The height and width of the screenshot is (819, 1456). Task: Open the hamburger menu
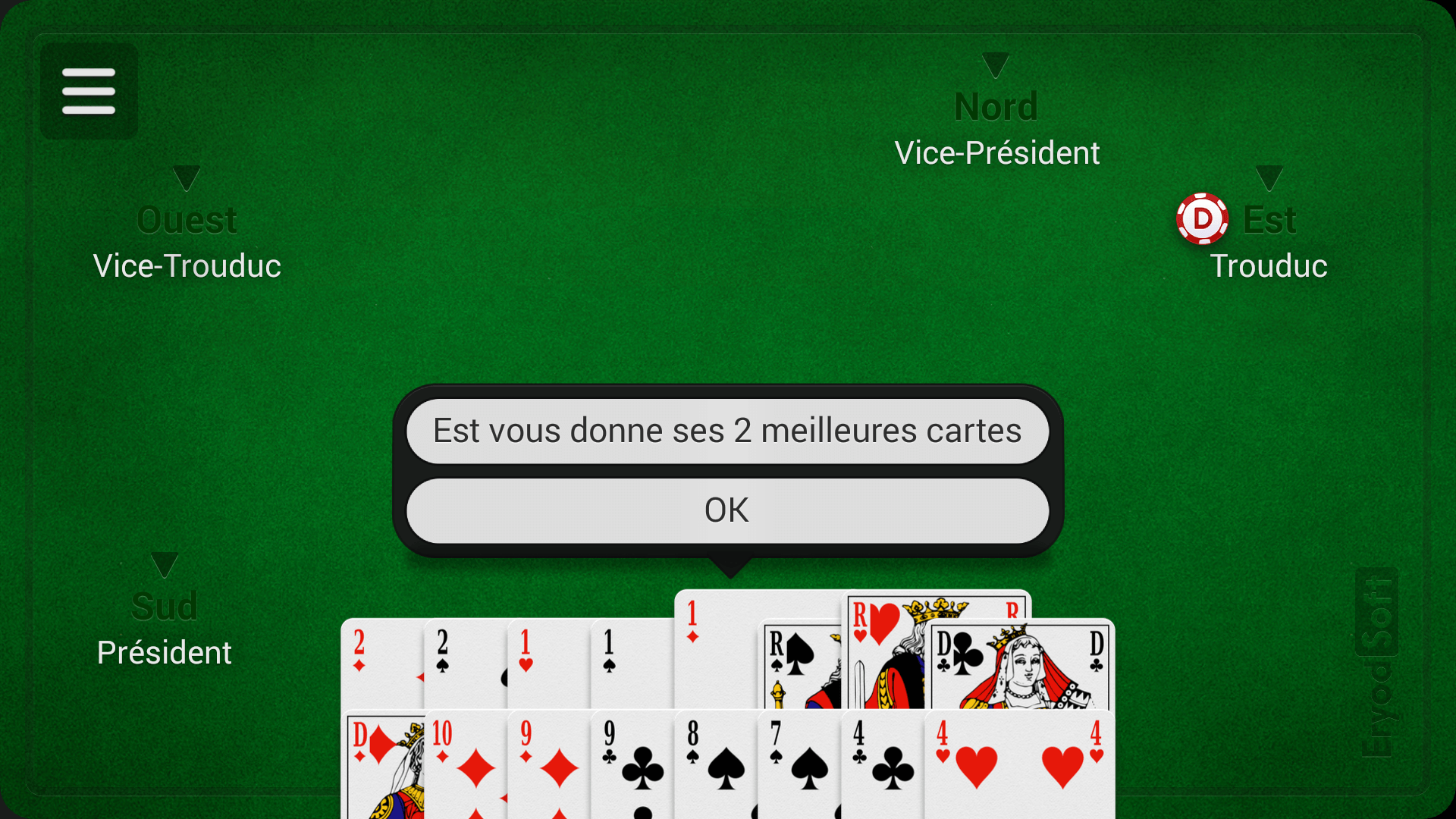tap(89, 91)
